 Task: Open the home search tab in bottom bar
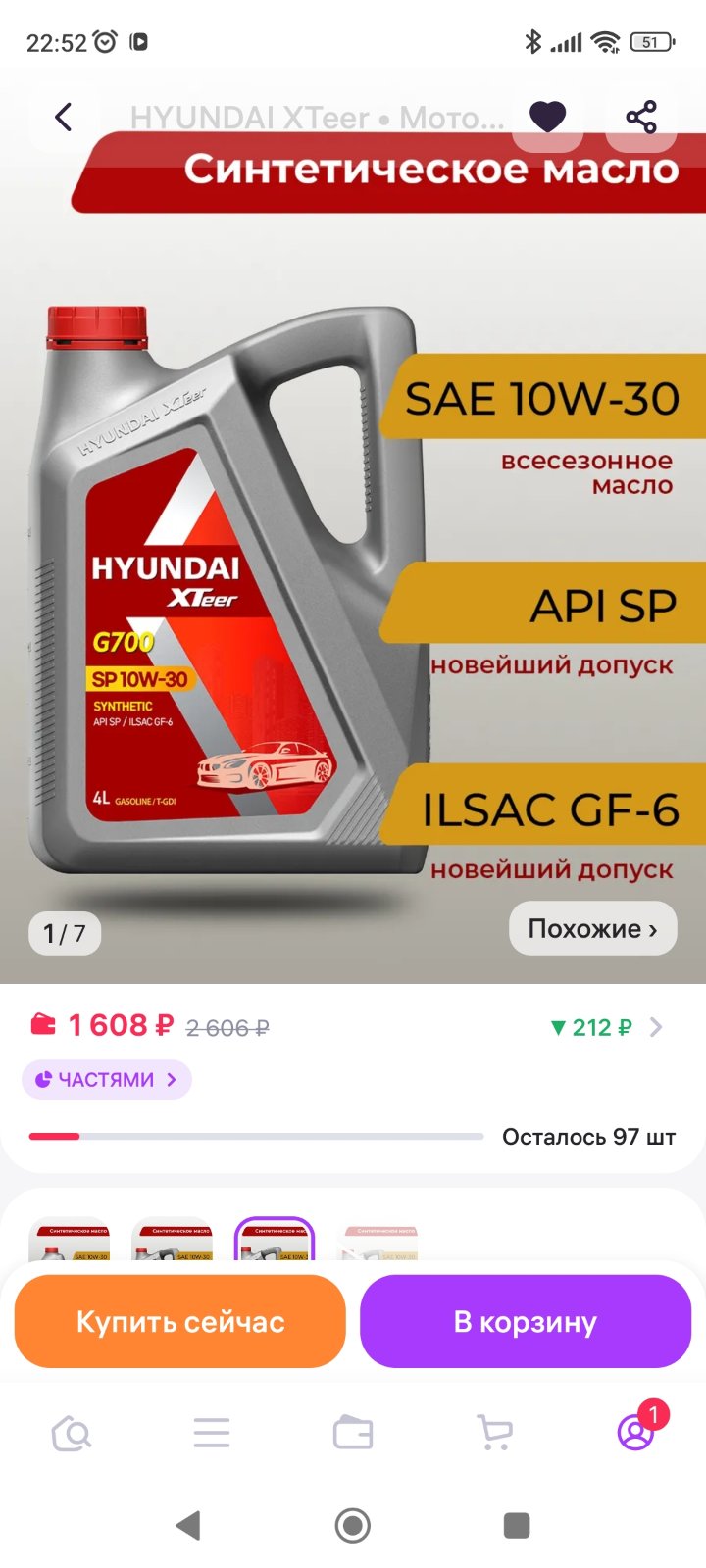pyautogui.click(x=71, y=1434)
